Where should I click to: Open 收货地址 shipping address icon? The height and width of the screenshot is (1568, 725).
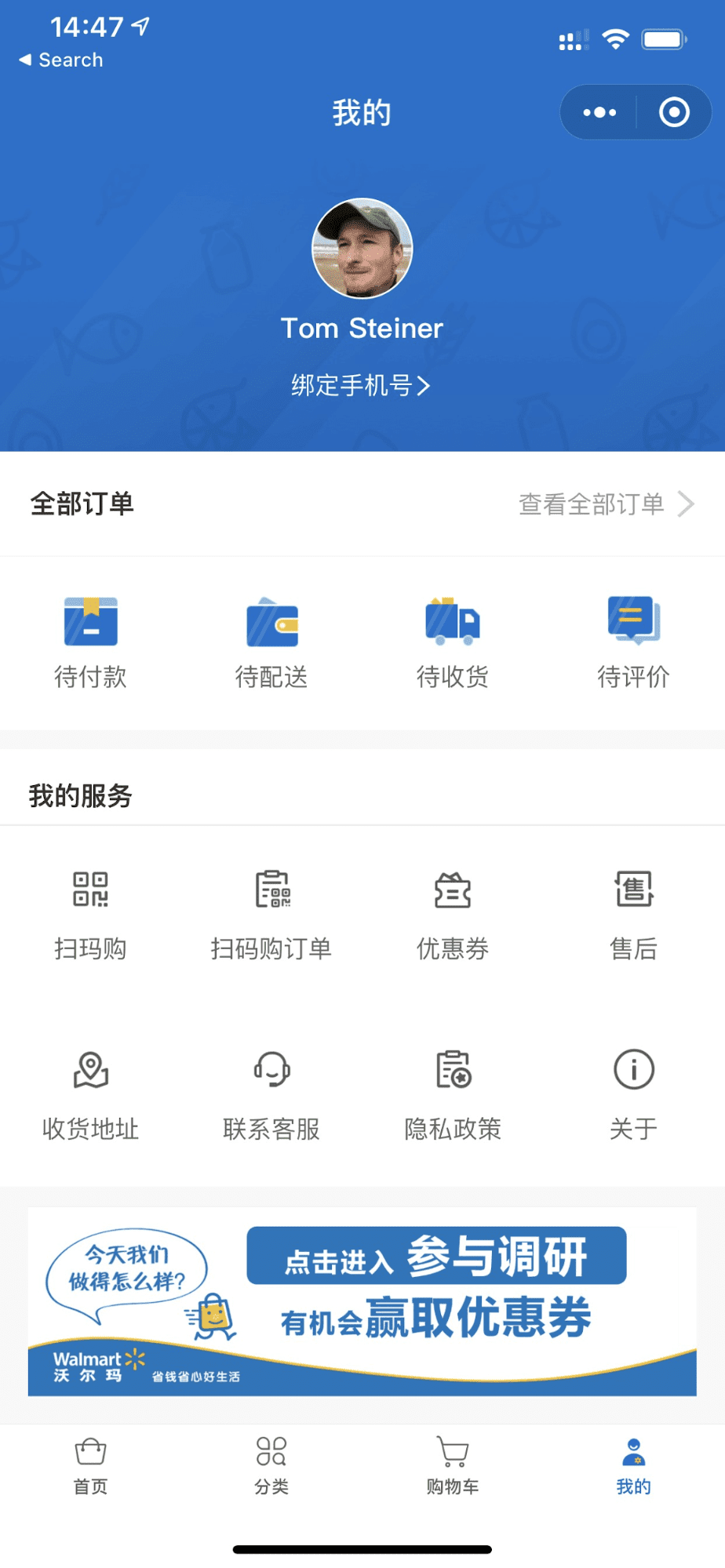click(x=90, y=1090)
